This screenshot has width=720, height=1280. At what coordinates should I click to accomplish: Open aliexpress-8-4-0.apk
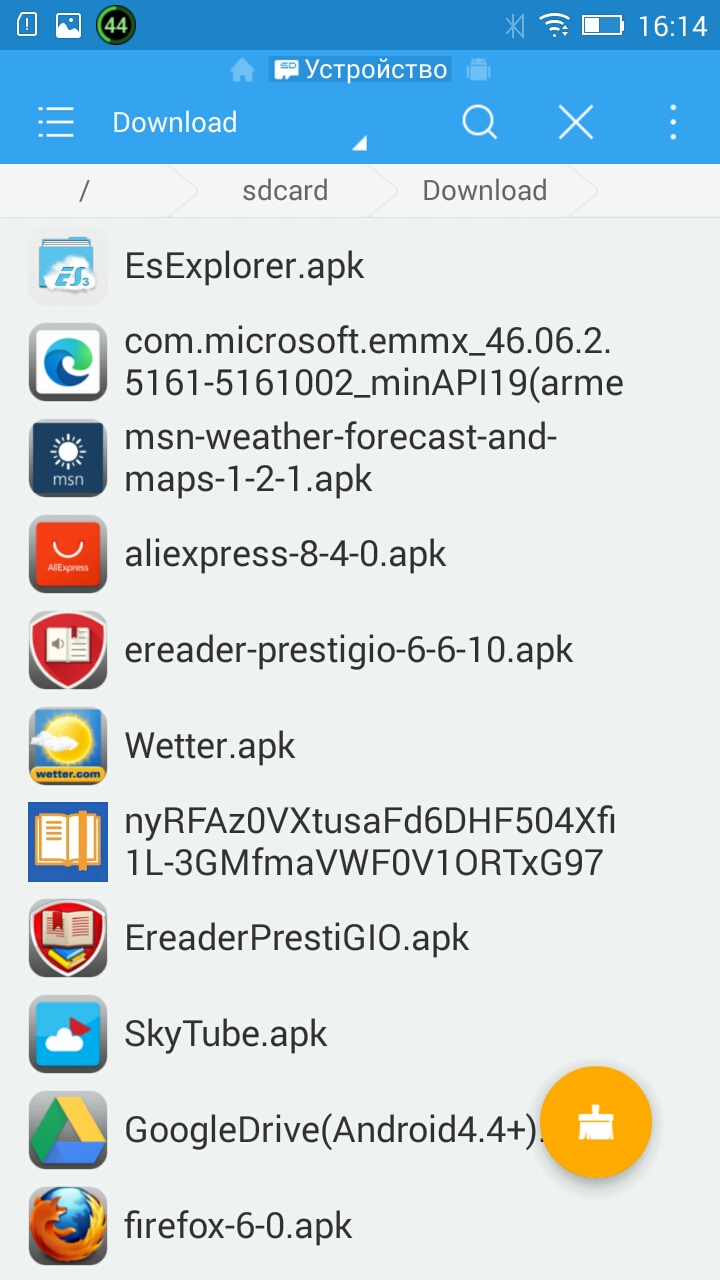[x=285, y=554]
